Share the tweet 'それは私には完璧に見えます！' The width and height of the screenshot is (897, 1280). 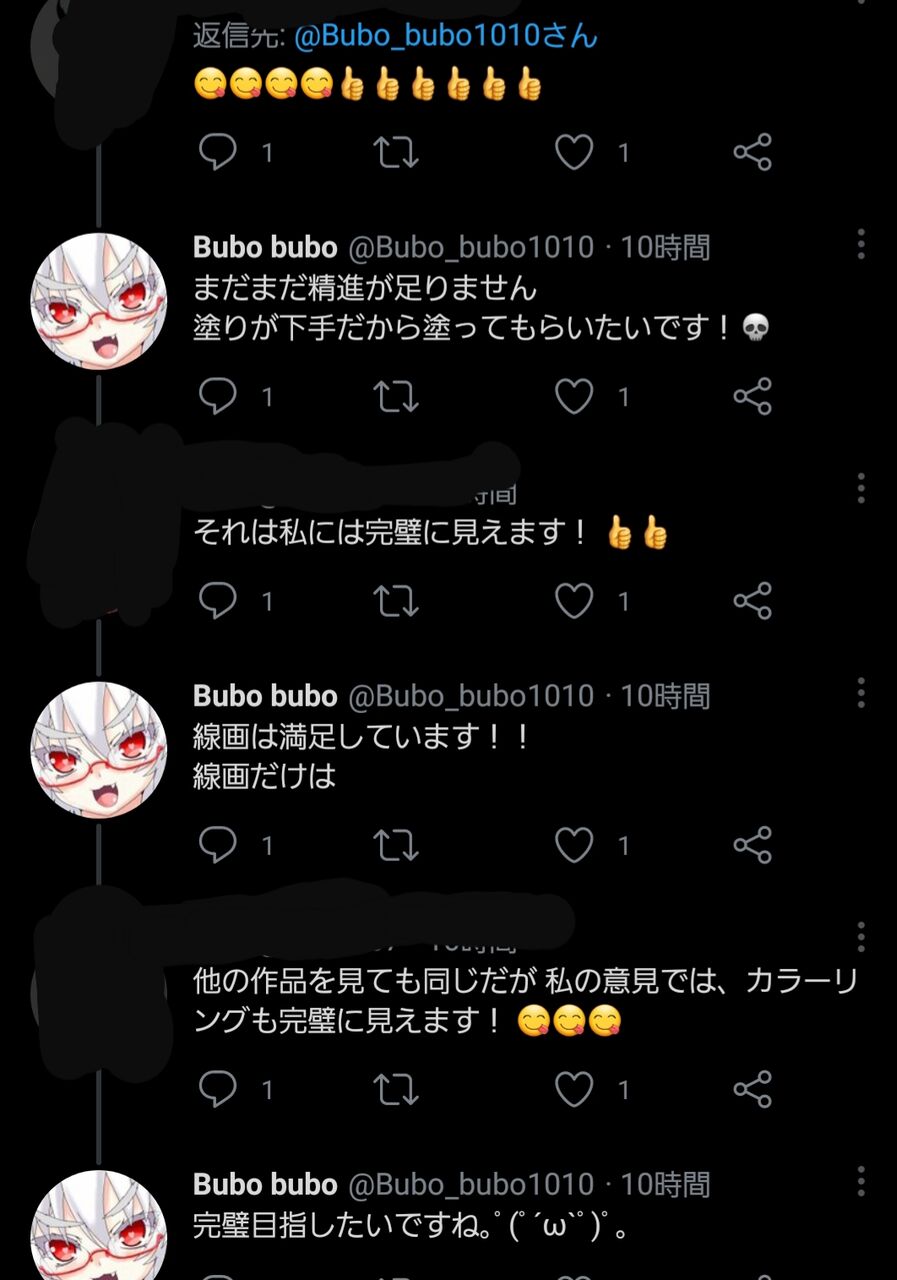(752, 600)
